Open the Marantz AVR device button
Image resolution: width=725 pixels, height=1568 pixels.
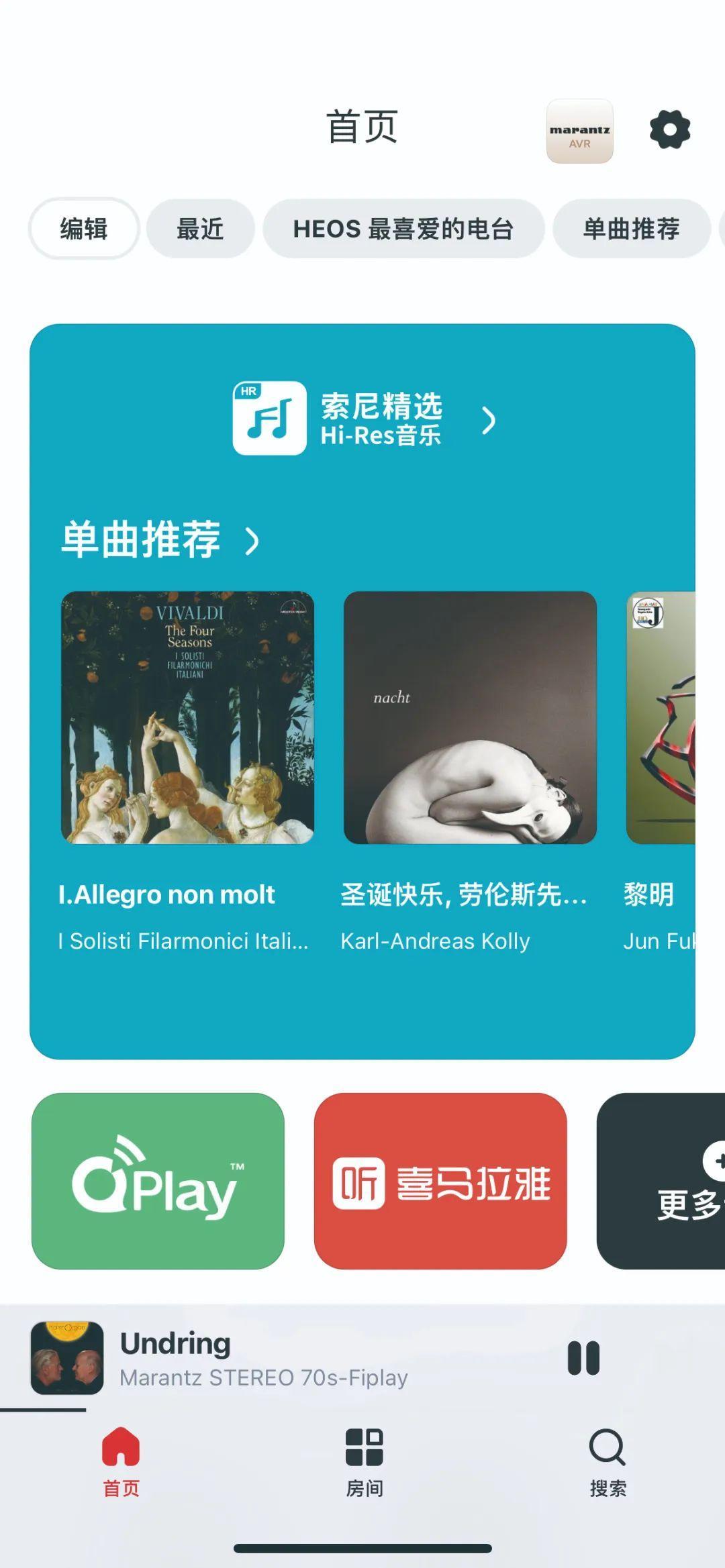[x=579, y=132]
